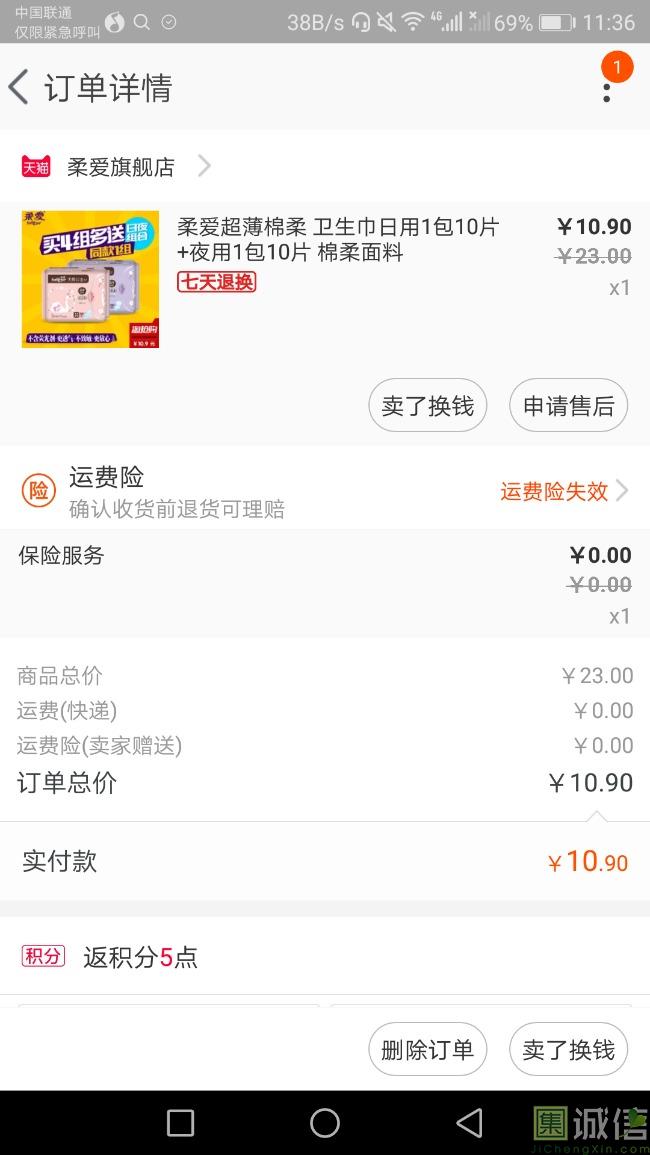This screenshot has height=1155, width=650.
Task: Go to the system home screen
Action: coord(325,1123)
